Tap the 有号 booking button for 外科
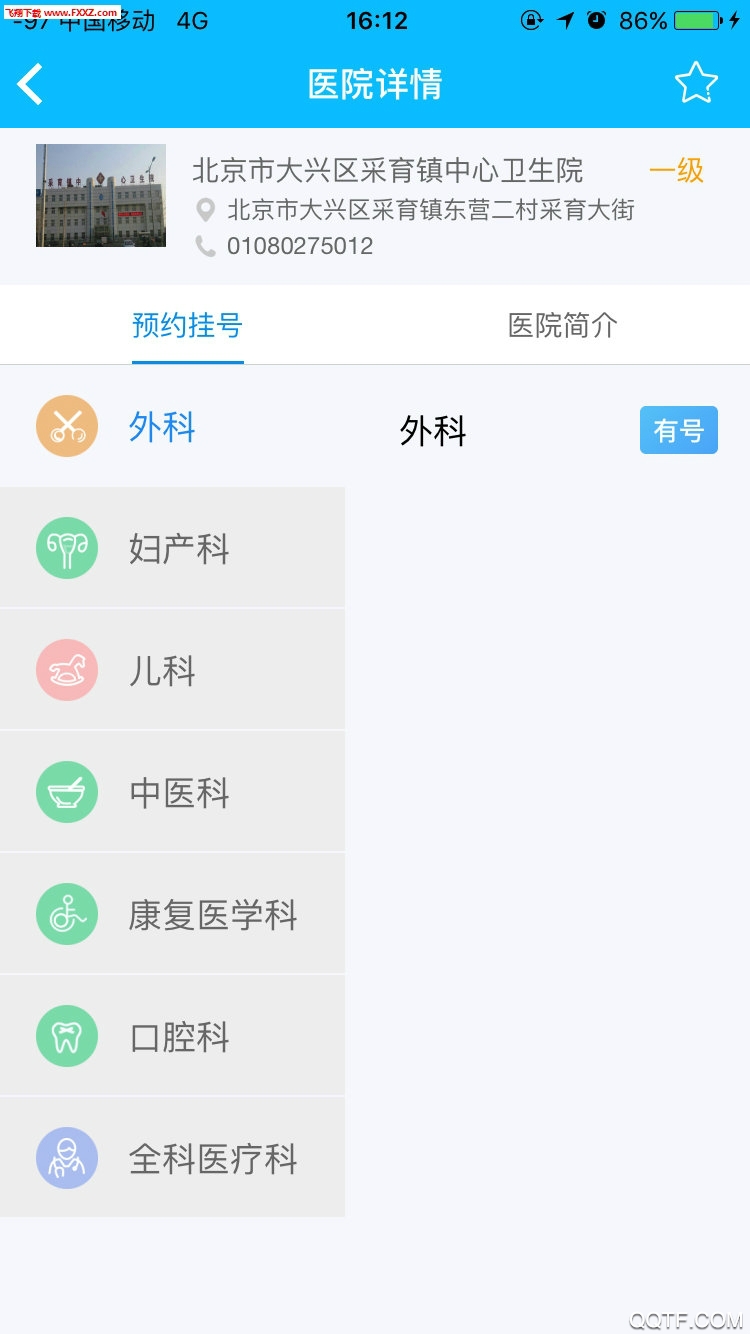 [679, 430]
